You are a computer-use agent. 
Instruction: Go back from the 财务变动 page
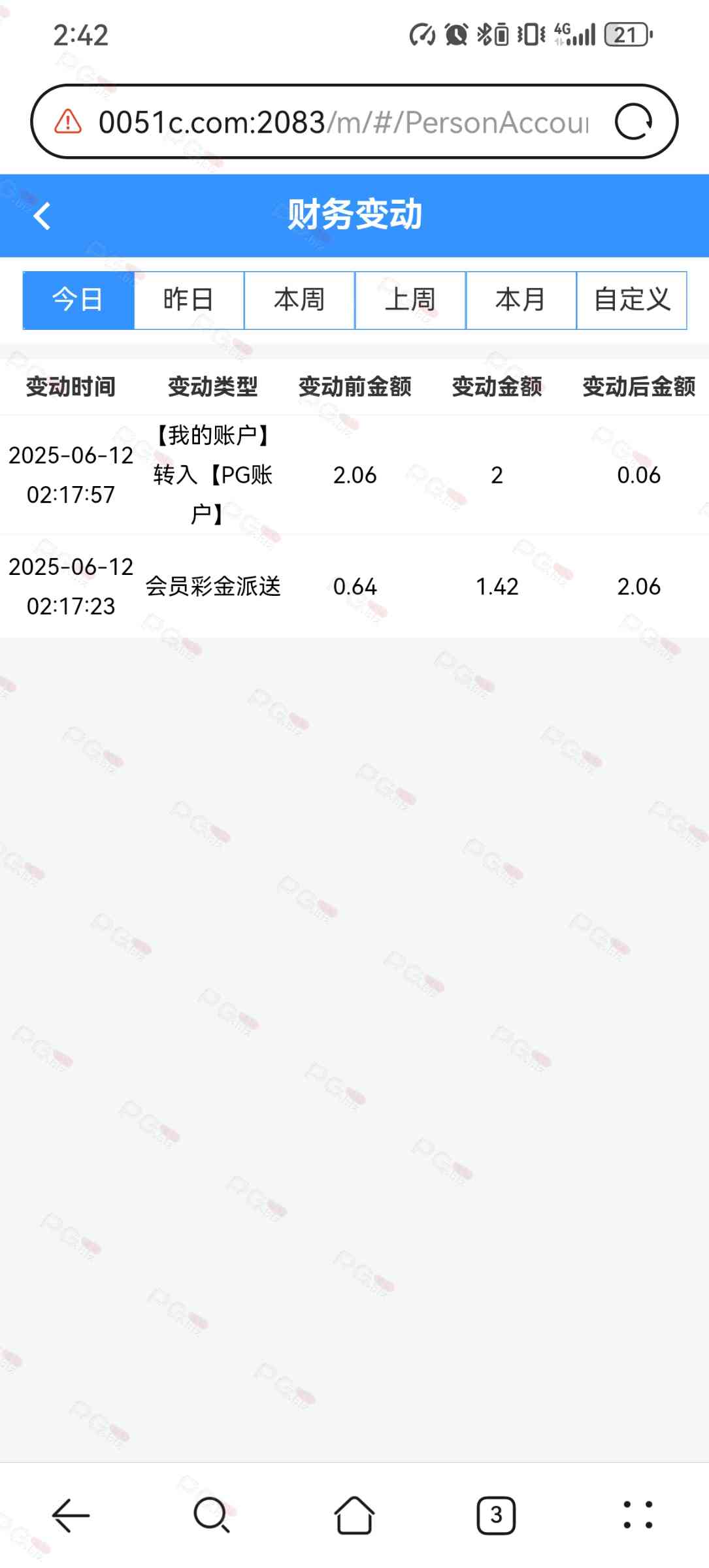click(x=42, y=216)
